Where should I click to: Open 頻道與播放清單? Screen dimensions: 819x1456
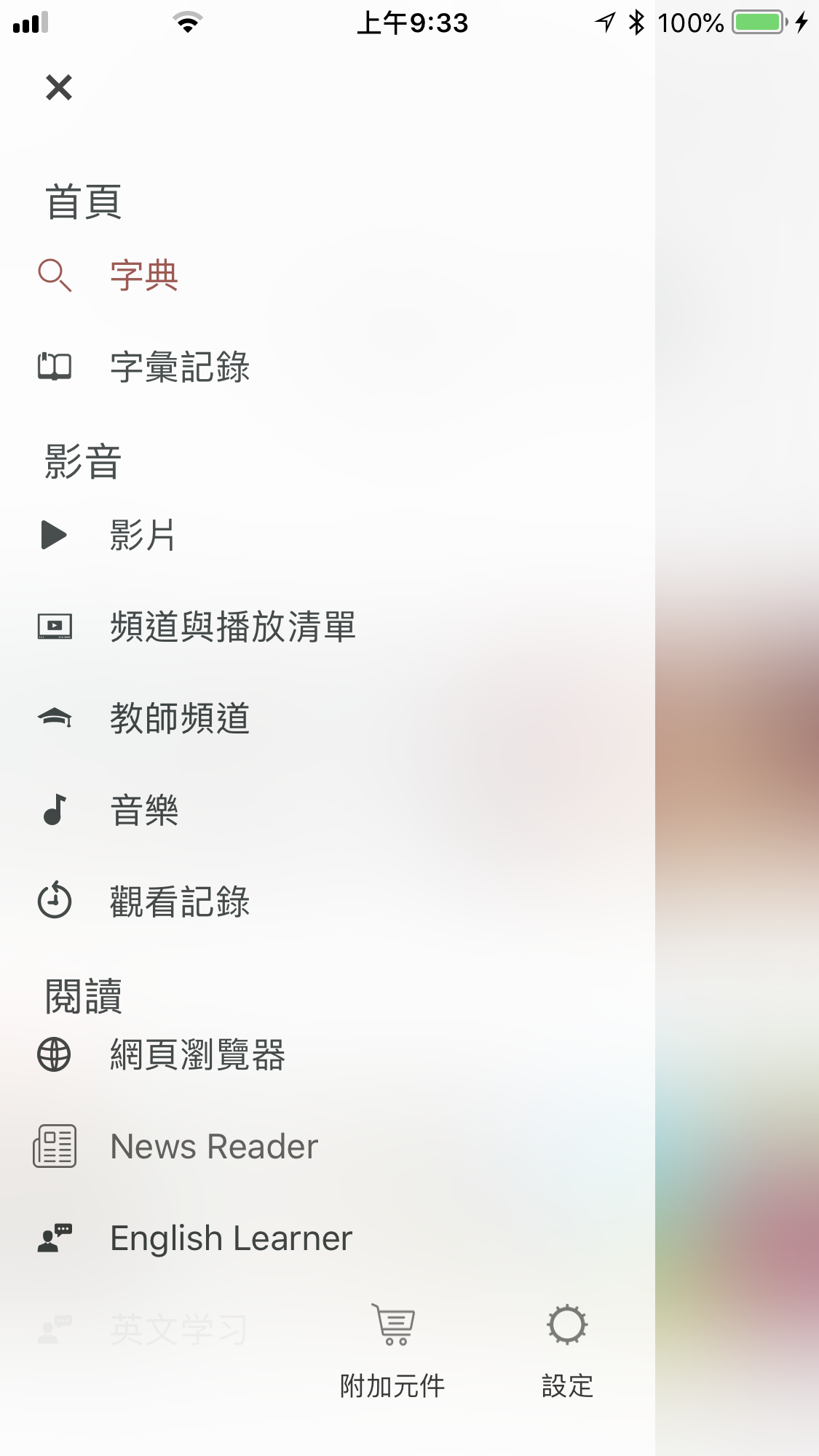(232, 626)
